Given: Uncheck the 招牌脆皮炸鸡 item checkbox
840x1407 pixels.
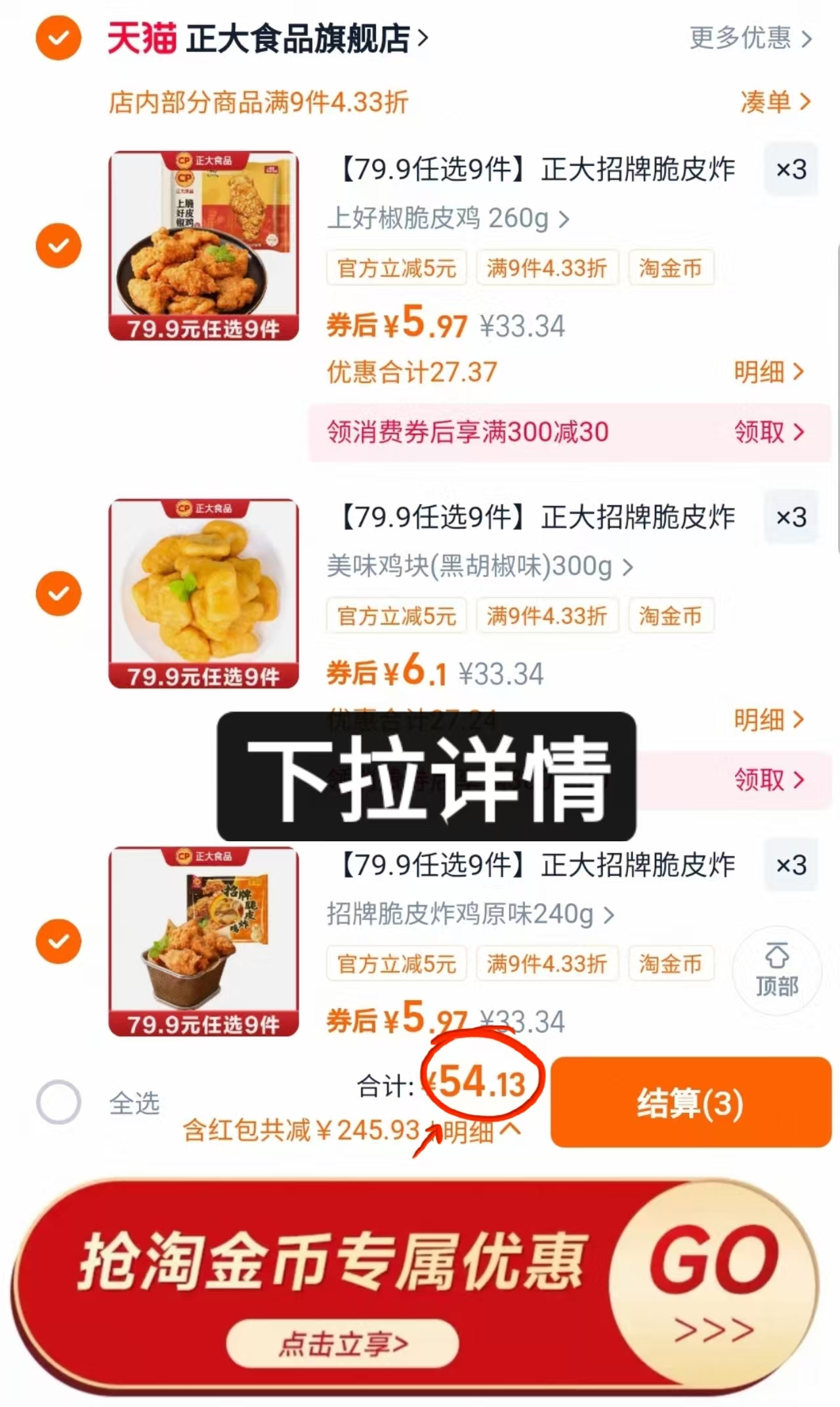Looking at the screenshot, I should 58,942.
